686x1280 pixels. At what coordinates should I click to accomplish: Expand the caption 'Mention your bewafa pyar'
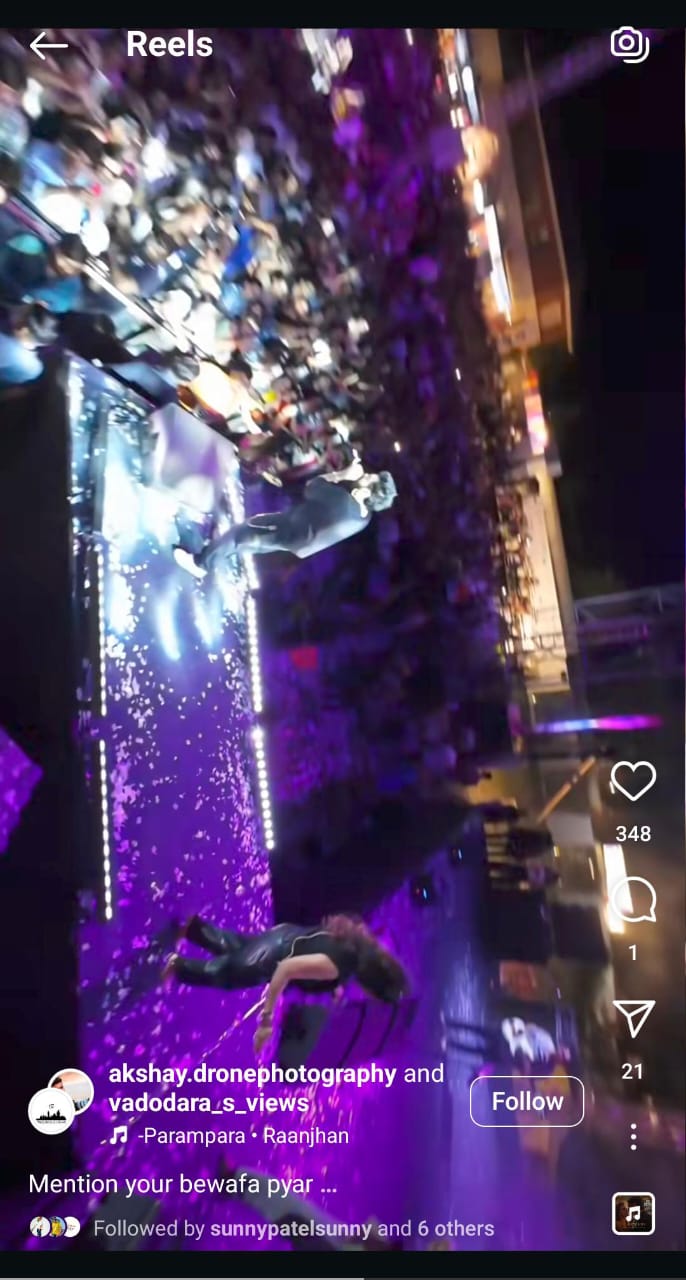click(x=183, y=1185)
